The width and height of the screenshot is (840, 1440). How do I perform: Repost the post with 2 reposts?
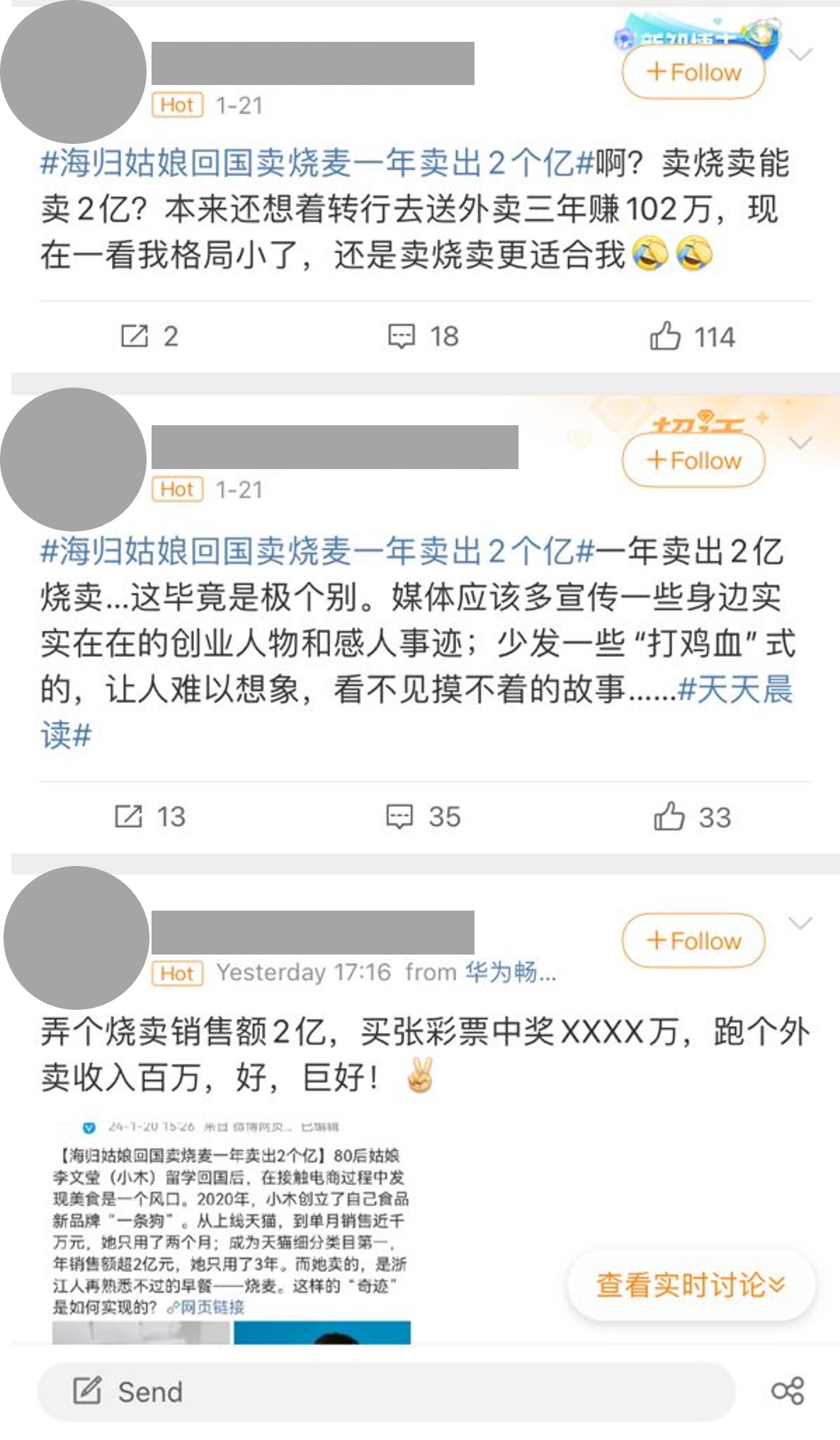tap(148, 337)
